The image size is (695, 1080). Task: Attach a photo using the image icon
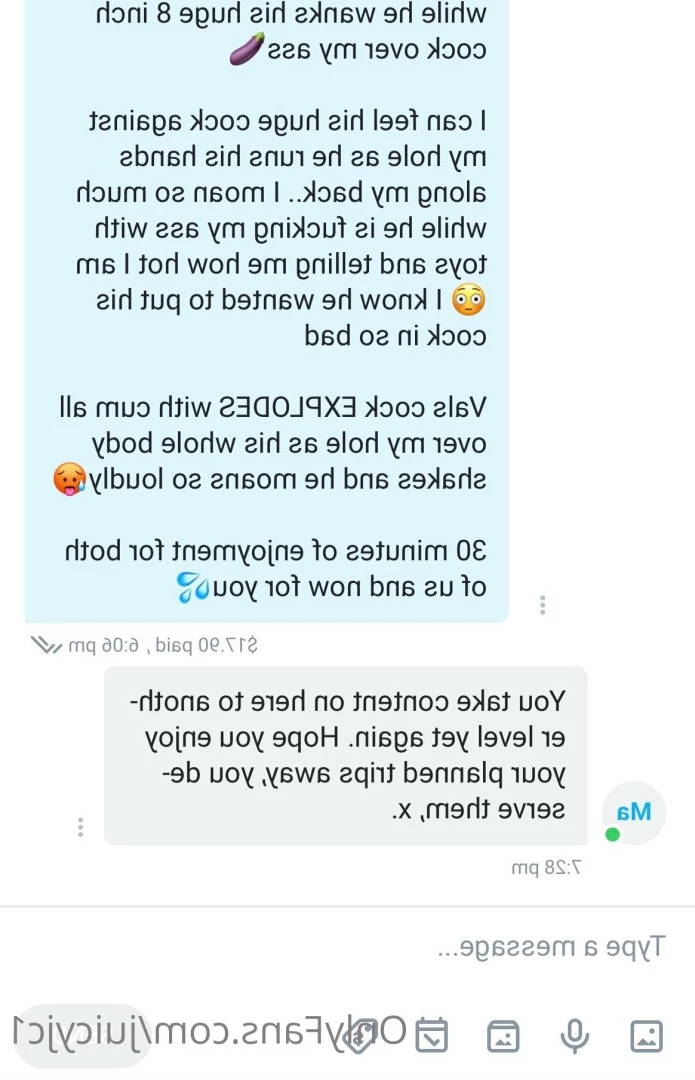click(x=646, y=1036)
